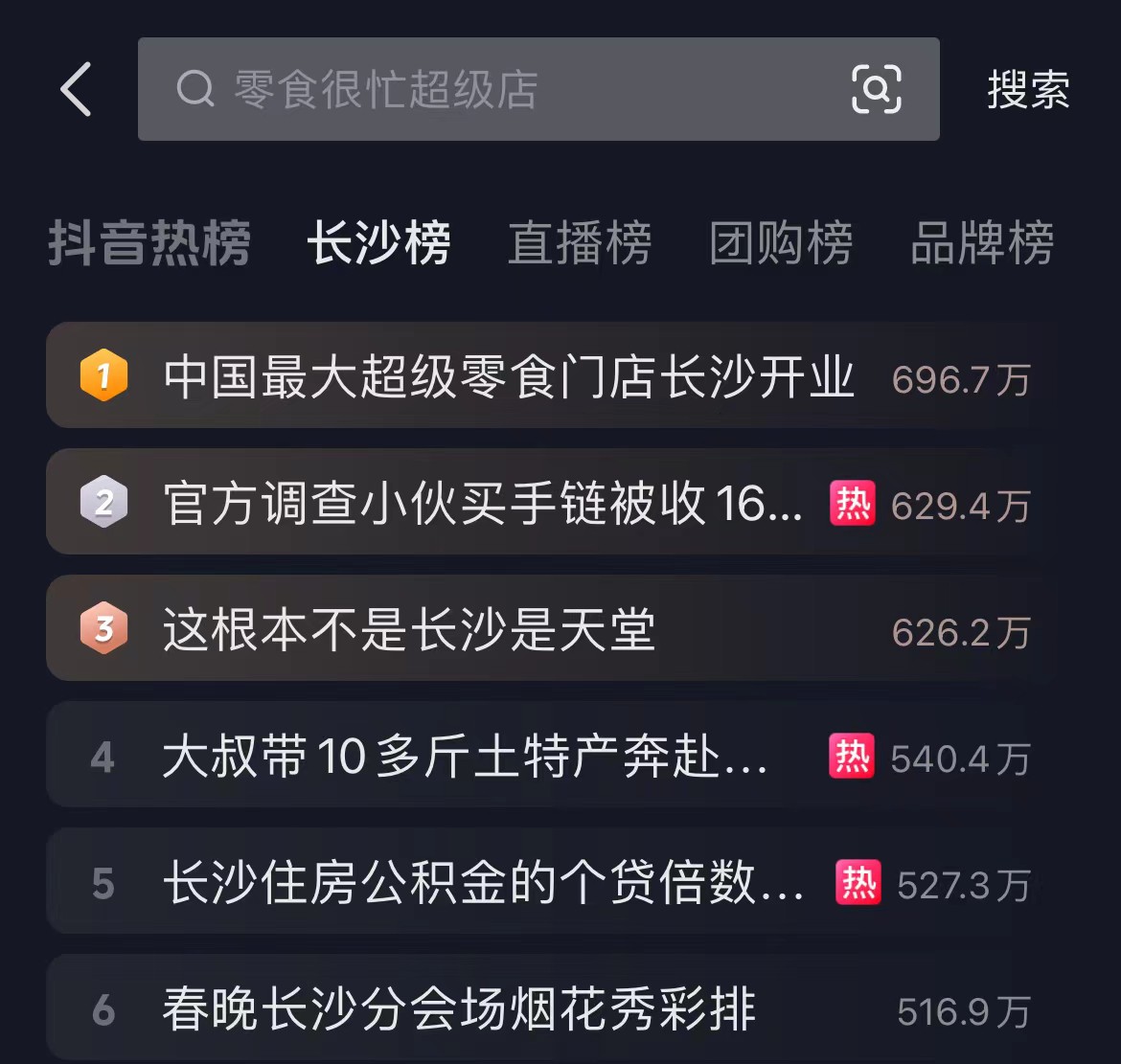Switch to the 直播榜 tab
The image size is (1121, 1064).
pos(580,243)
